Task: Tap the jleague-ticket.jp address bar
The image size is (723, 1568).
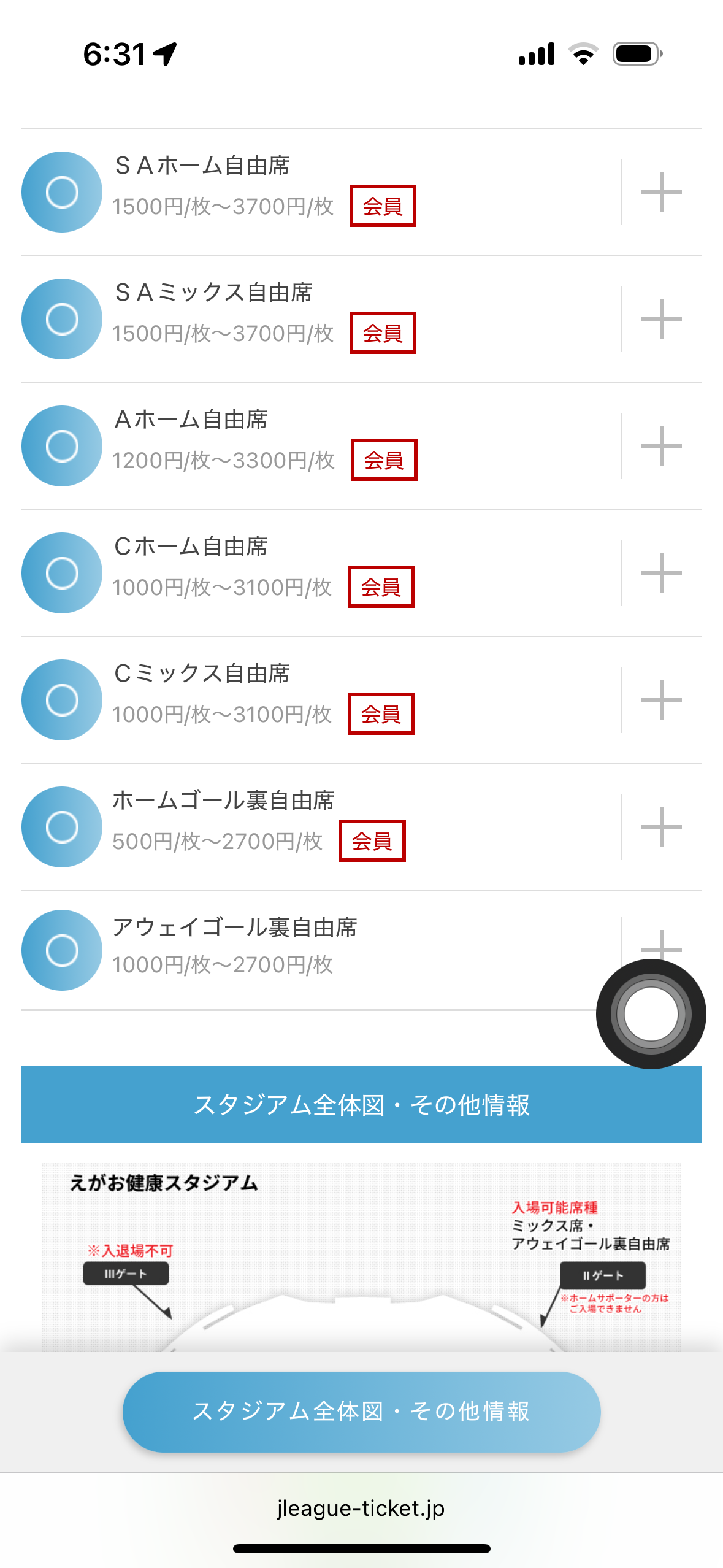Action: pyautogui.click(x=361, y=1508)
